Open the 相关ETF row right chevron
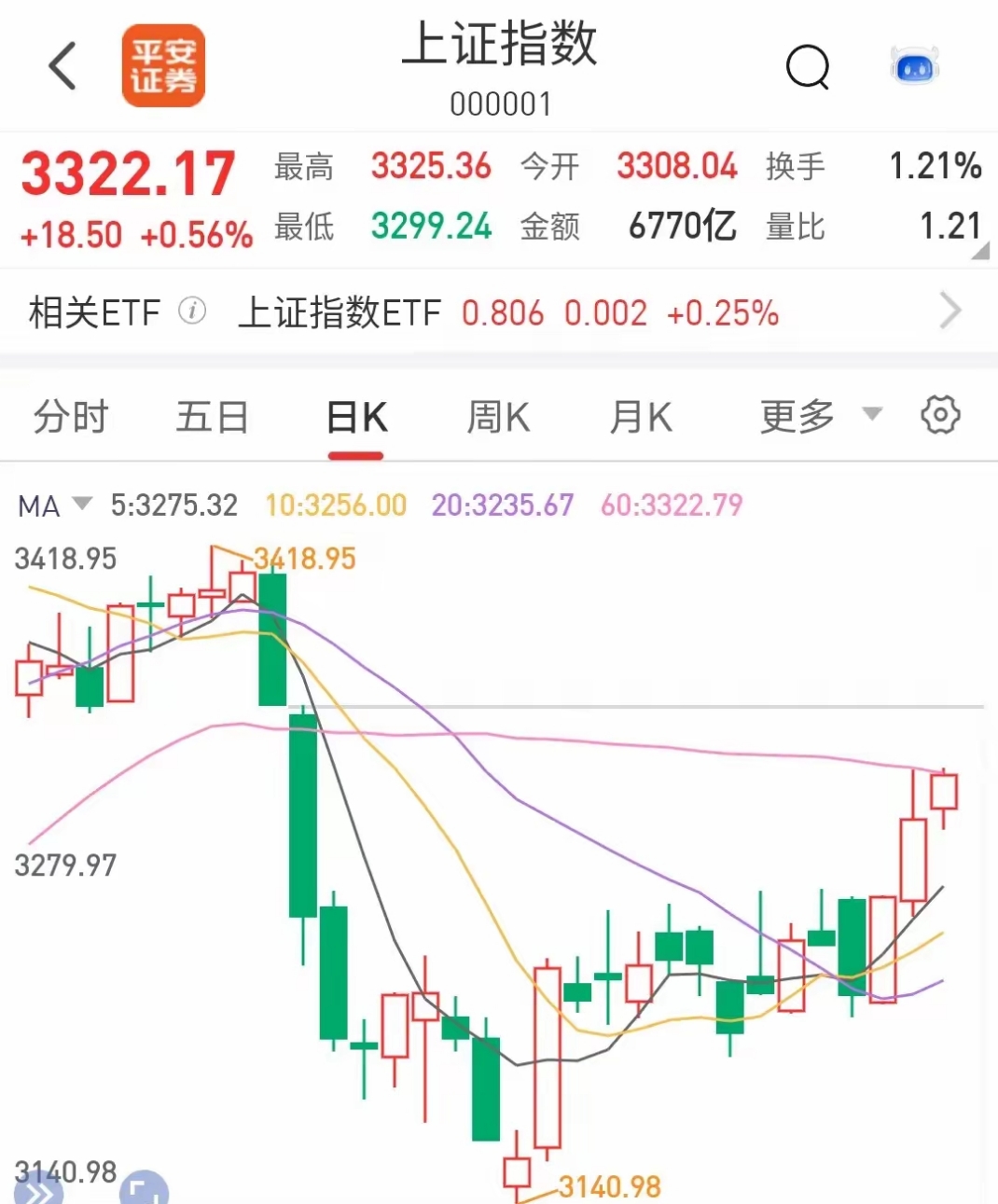 [949, 309]
